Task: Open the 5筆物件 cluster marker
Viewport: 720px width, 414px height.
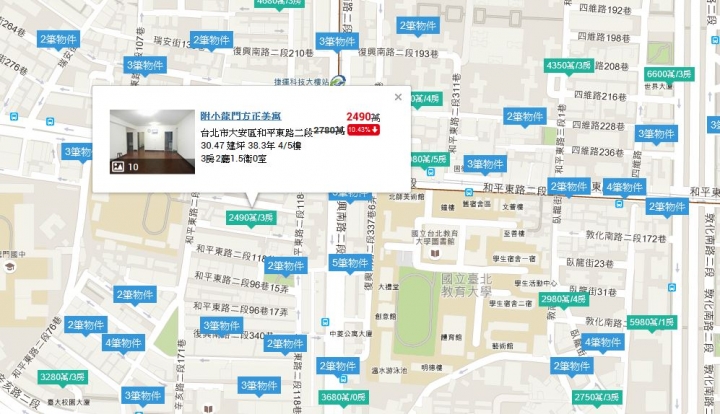Action: (x=351, y=263)
